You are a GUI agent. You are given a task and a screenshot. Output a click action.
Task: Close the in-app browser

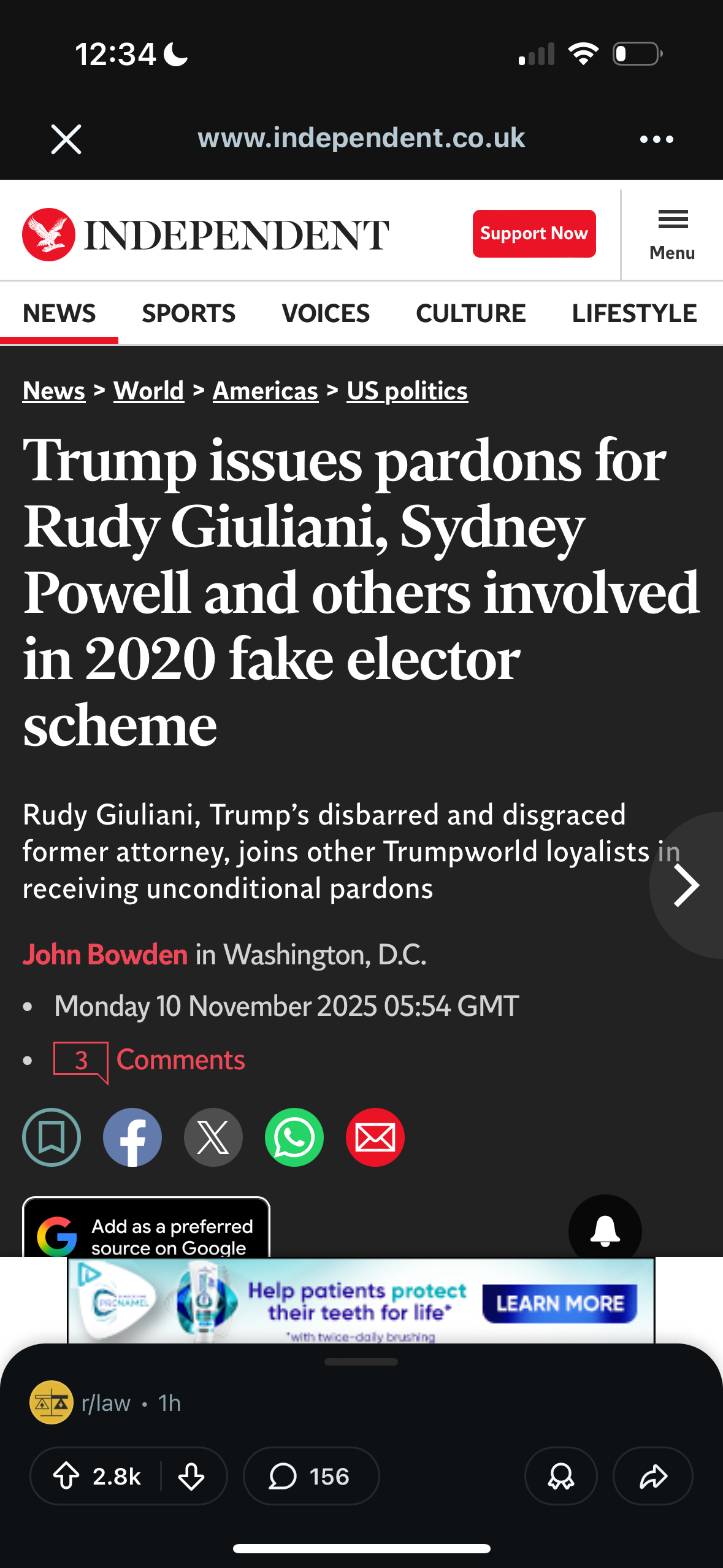click(66, 139)
